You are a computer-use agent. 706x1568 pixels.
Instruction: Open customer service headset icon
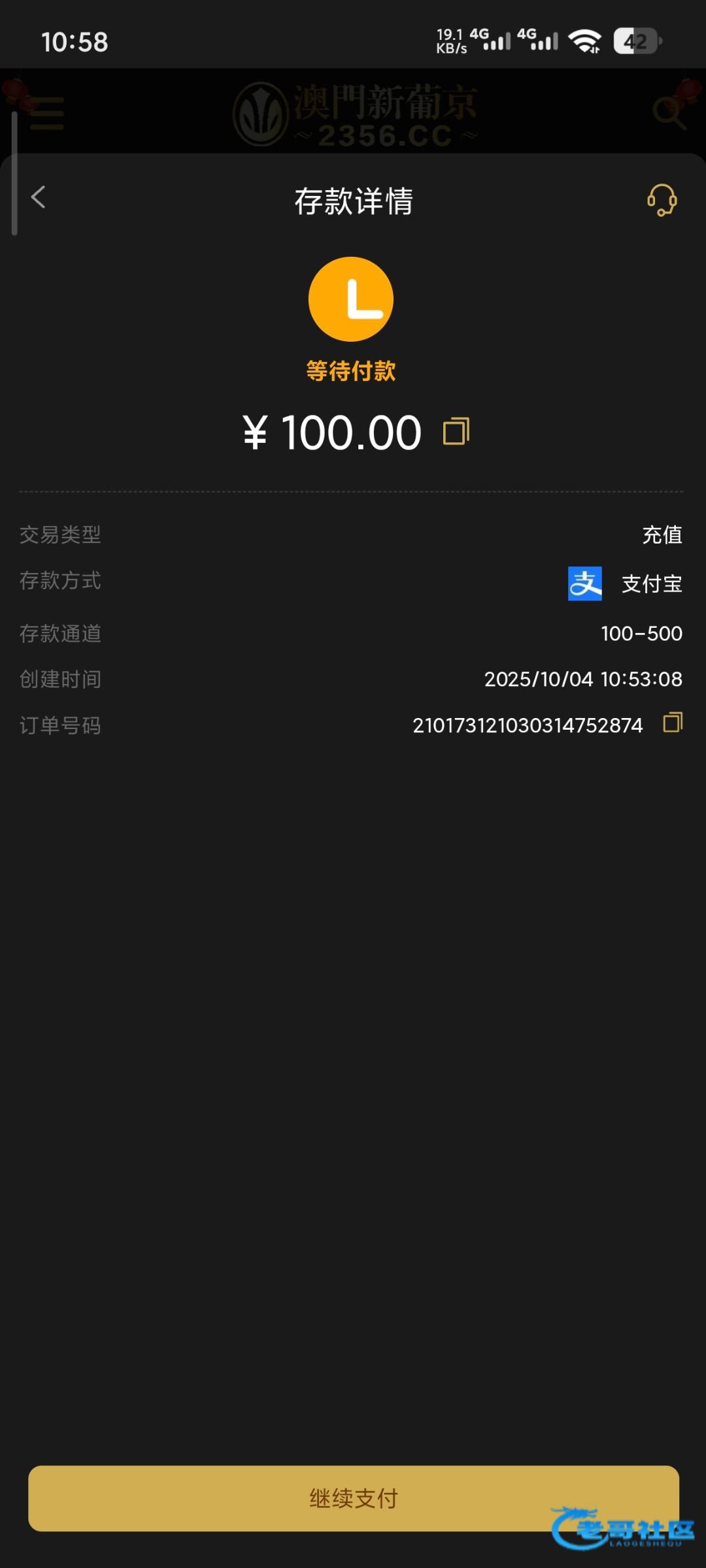coord(662,200)
